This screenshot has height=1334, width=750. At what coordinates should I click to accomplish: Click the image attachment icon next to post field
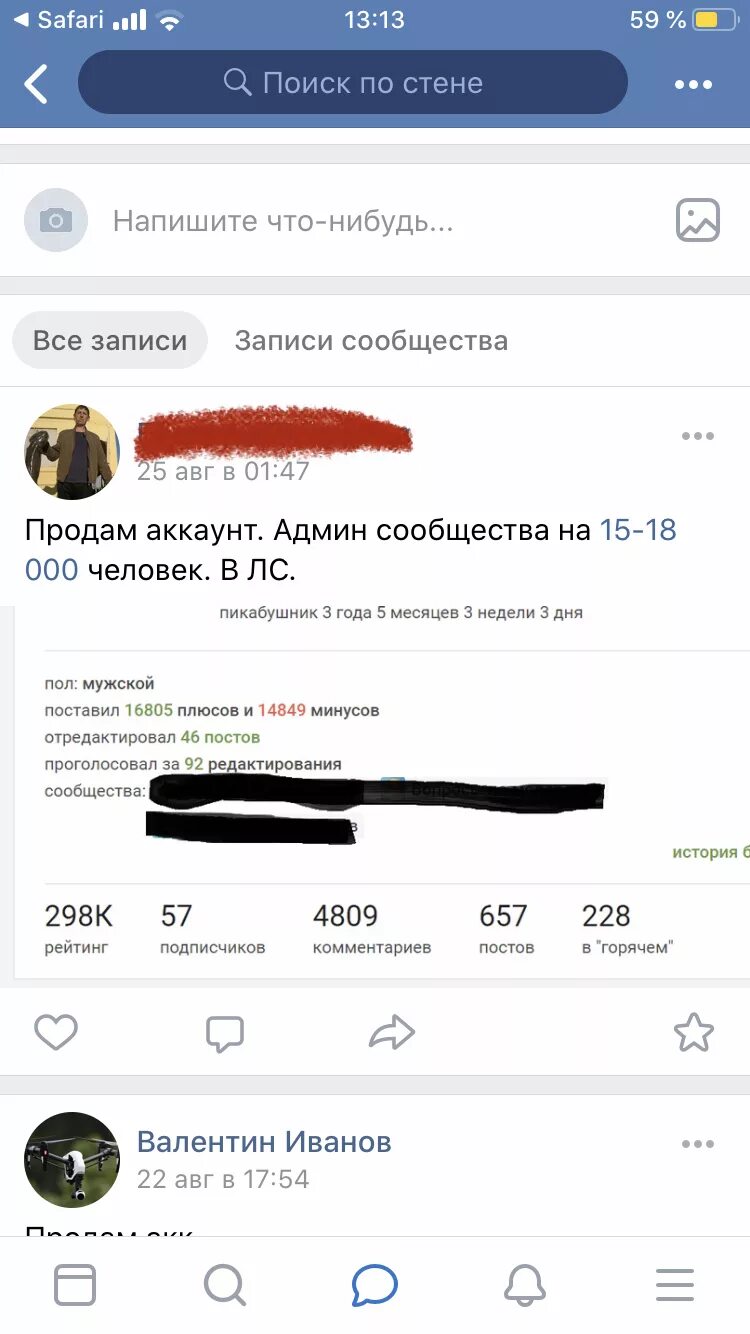coord(697,220)
